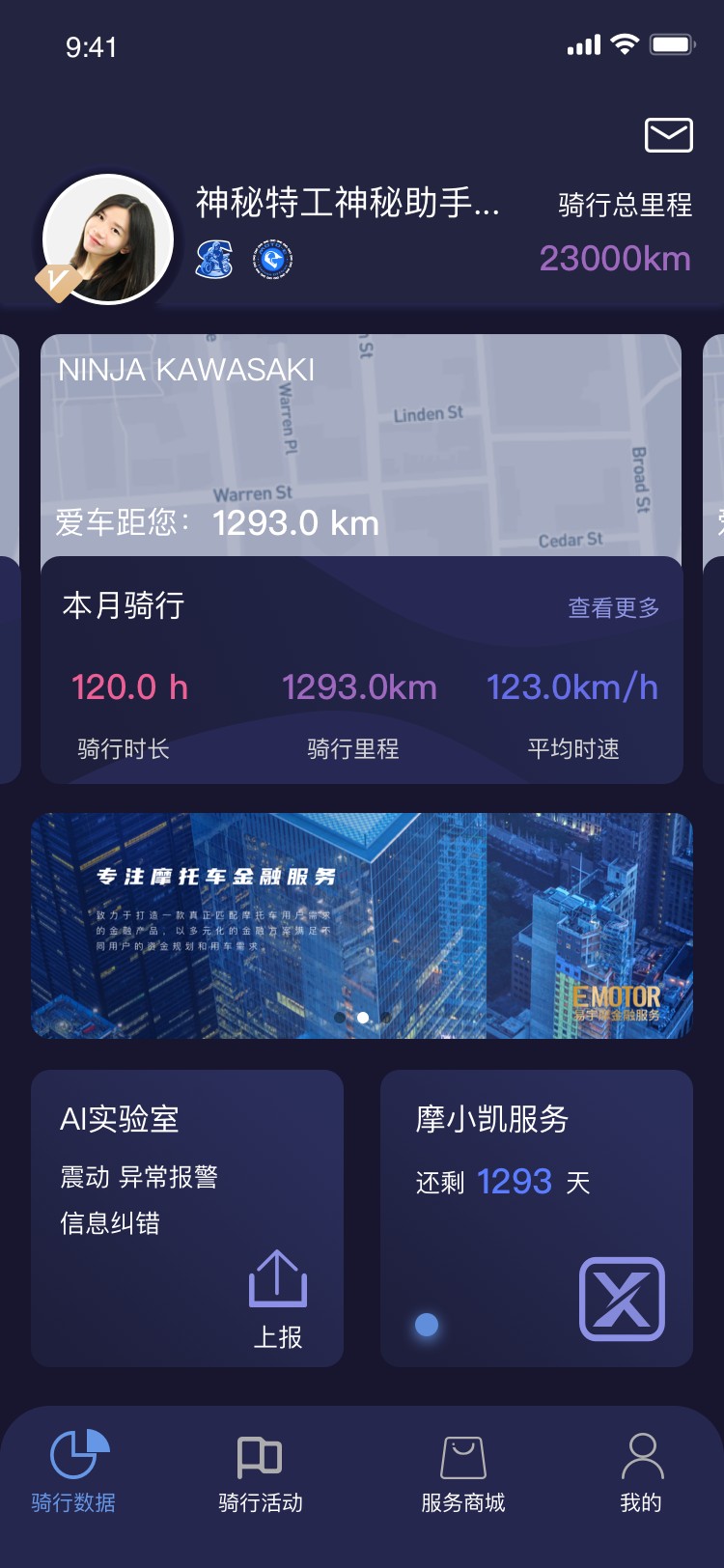Tap 查看更多 to view more rides

point(614,607)
